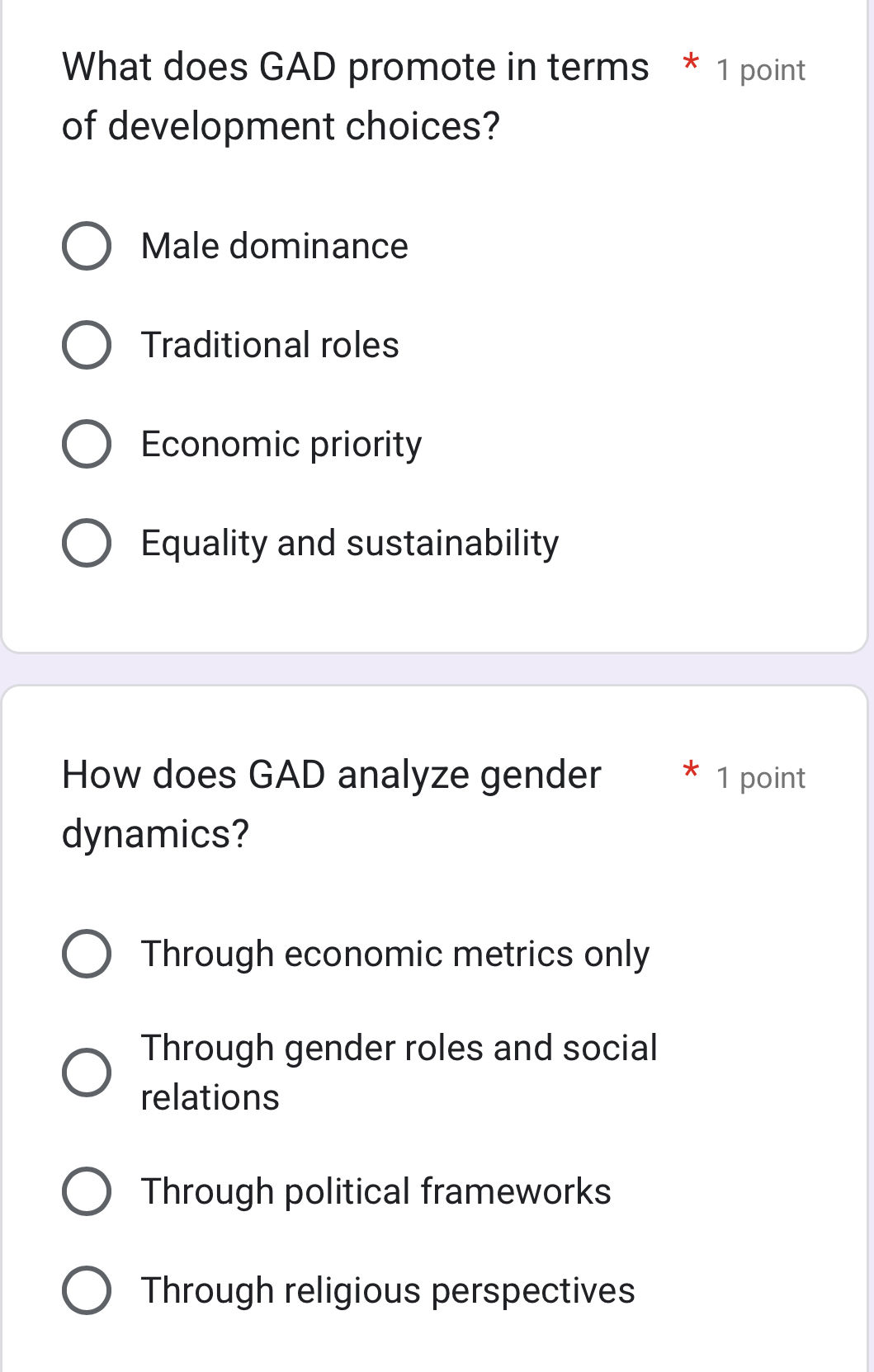Click the required asterisk on first question
The width and height of the screenshot is (874, 1372).
pos(691,66)
